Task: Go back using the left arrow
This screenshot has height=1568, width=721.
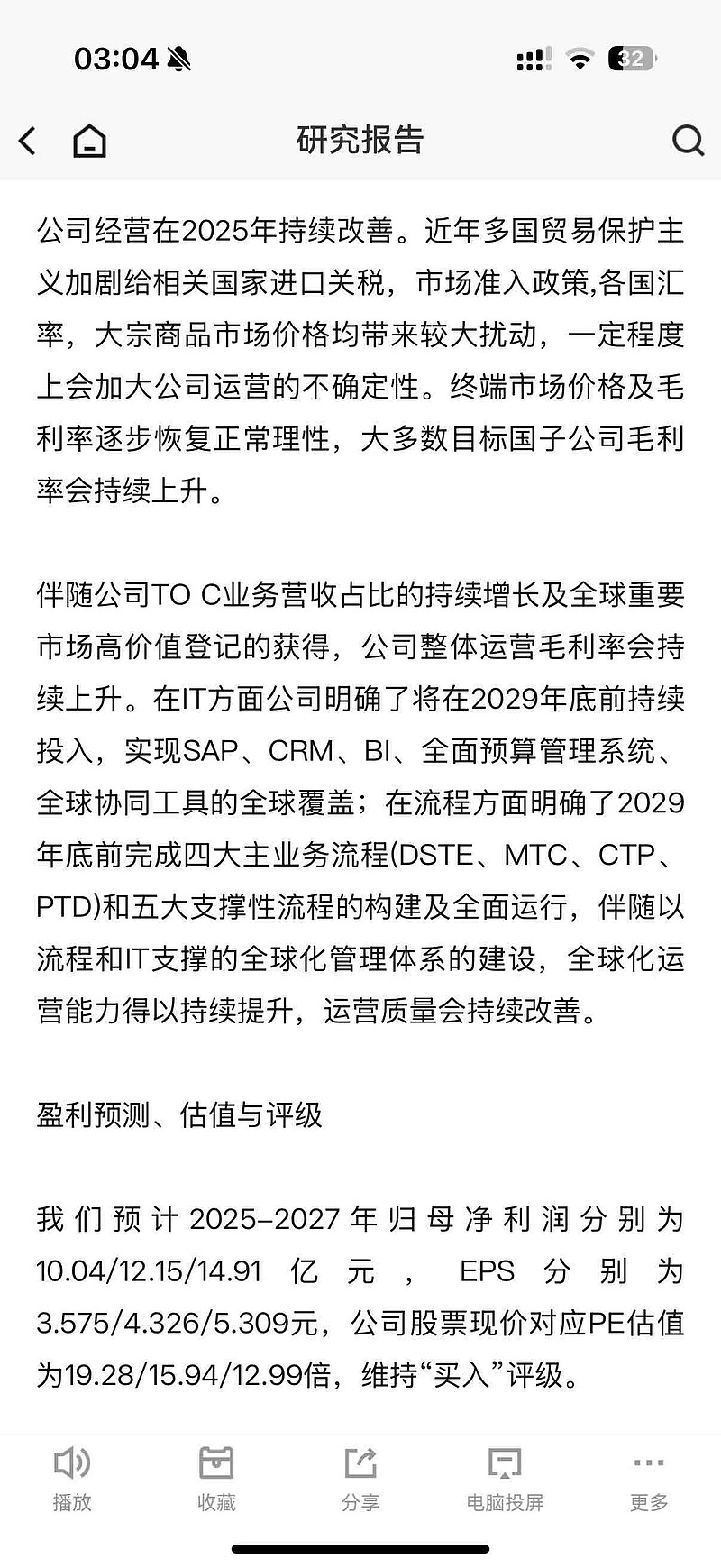Action: (28, 141)
